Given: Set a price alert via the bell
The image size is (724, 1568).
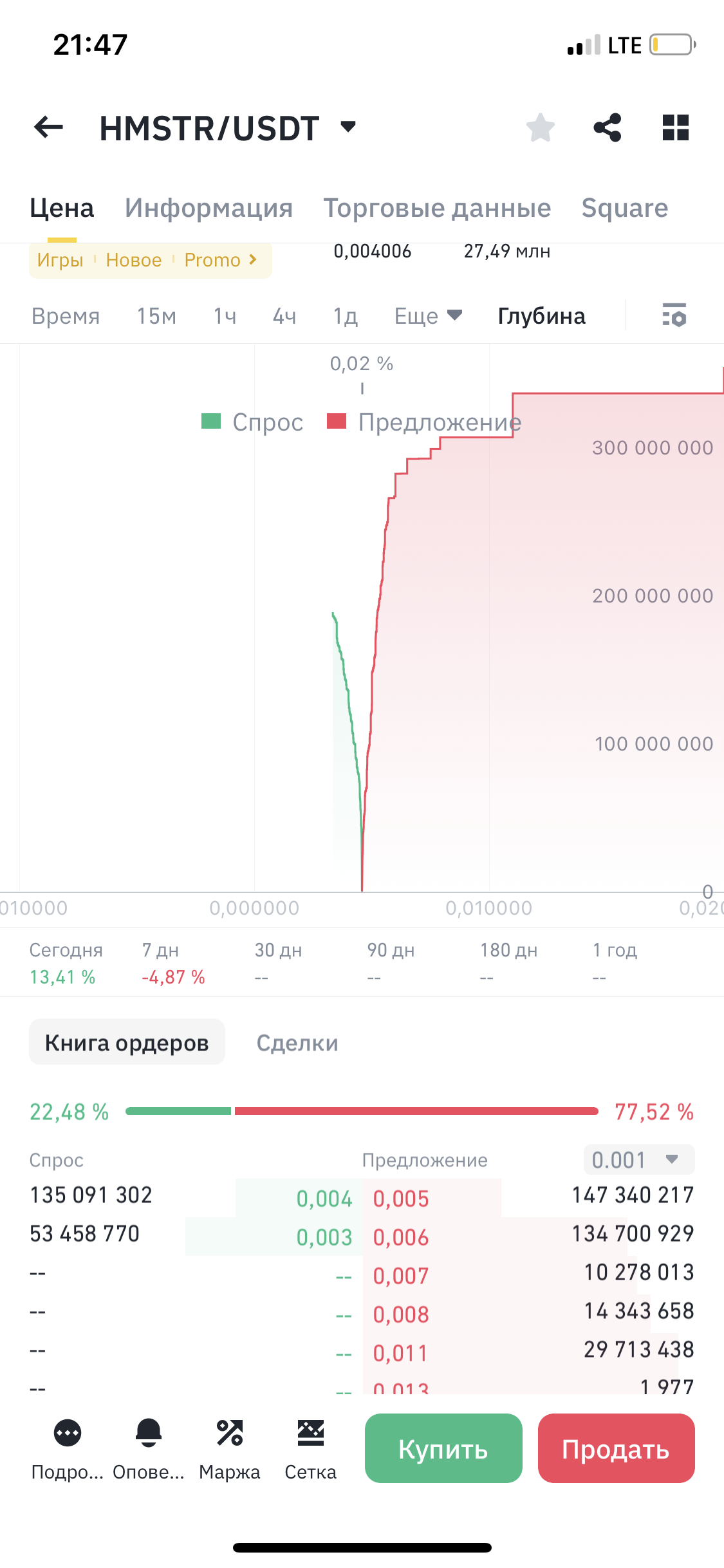Looking at the screenshot, I should [149, 1448].
